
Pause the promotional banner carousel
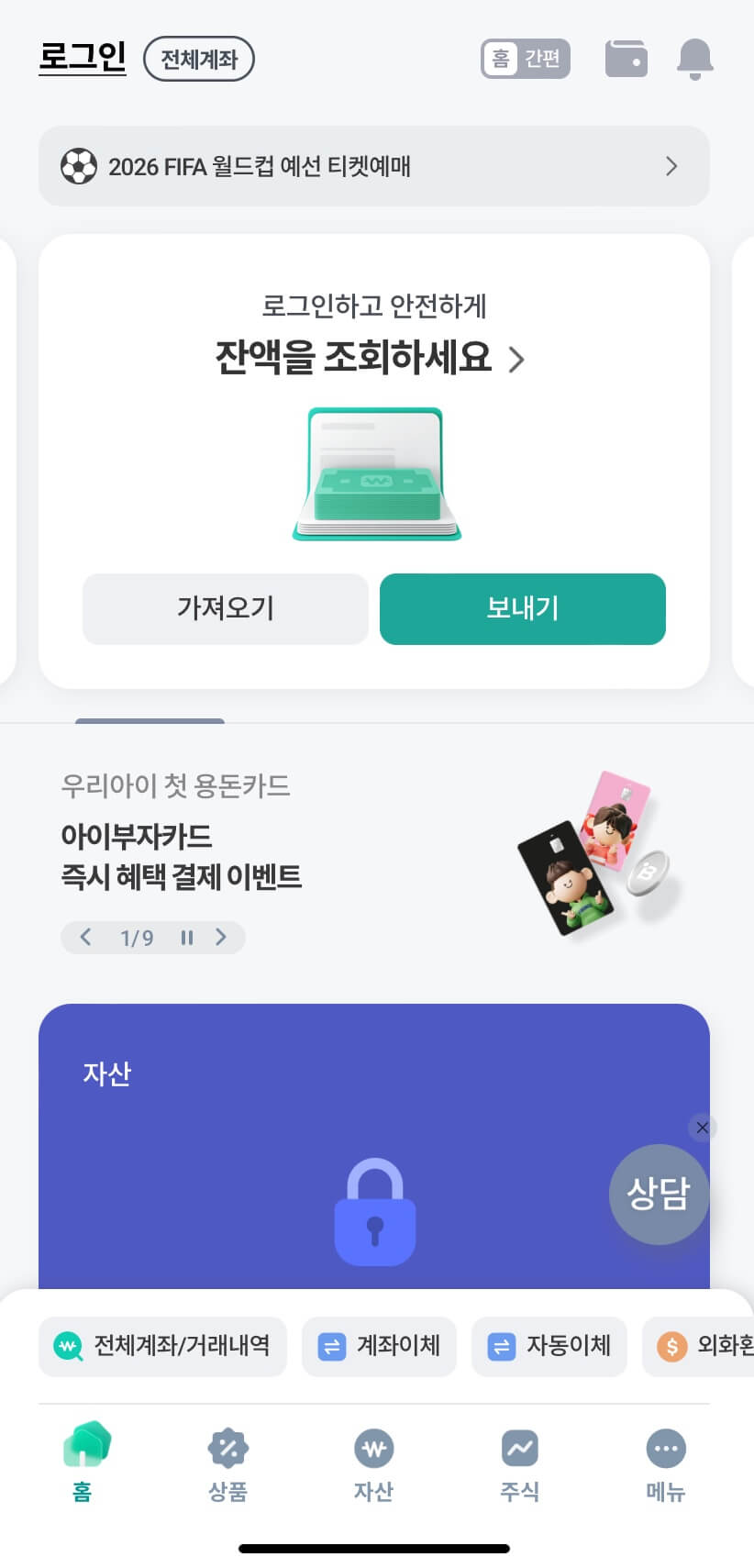click(x=187, y=937)
